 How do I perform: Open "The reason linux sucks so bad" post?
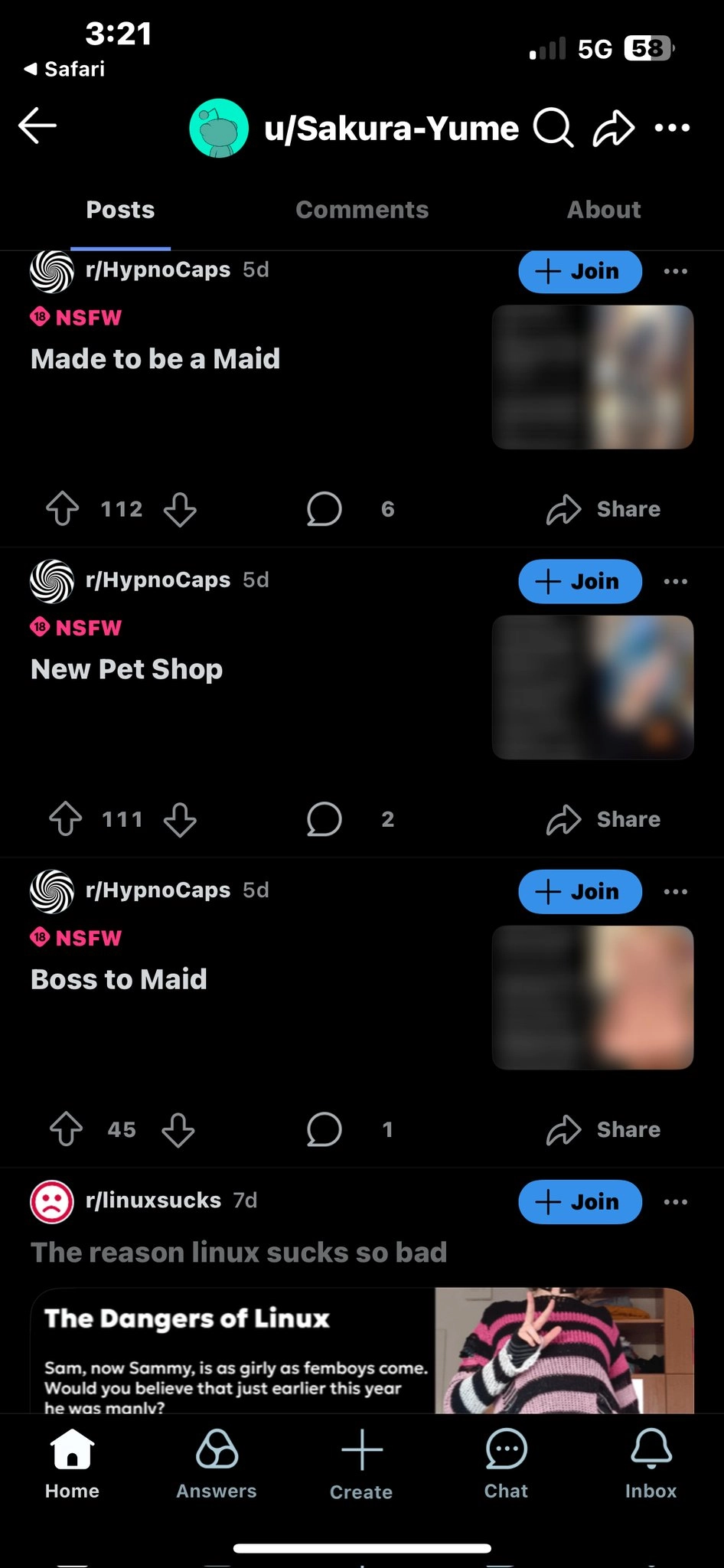239,1253
